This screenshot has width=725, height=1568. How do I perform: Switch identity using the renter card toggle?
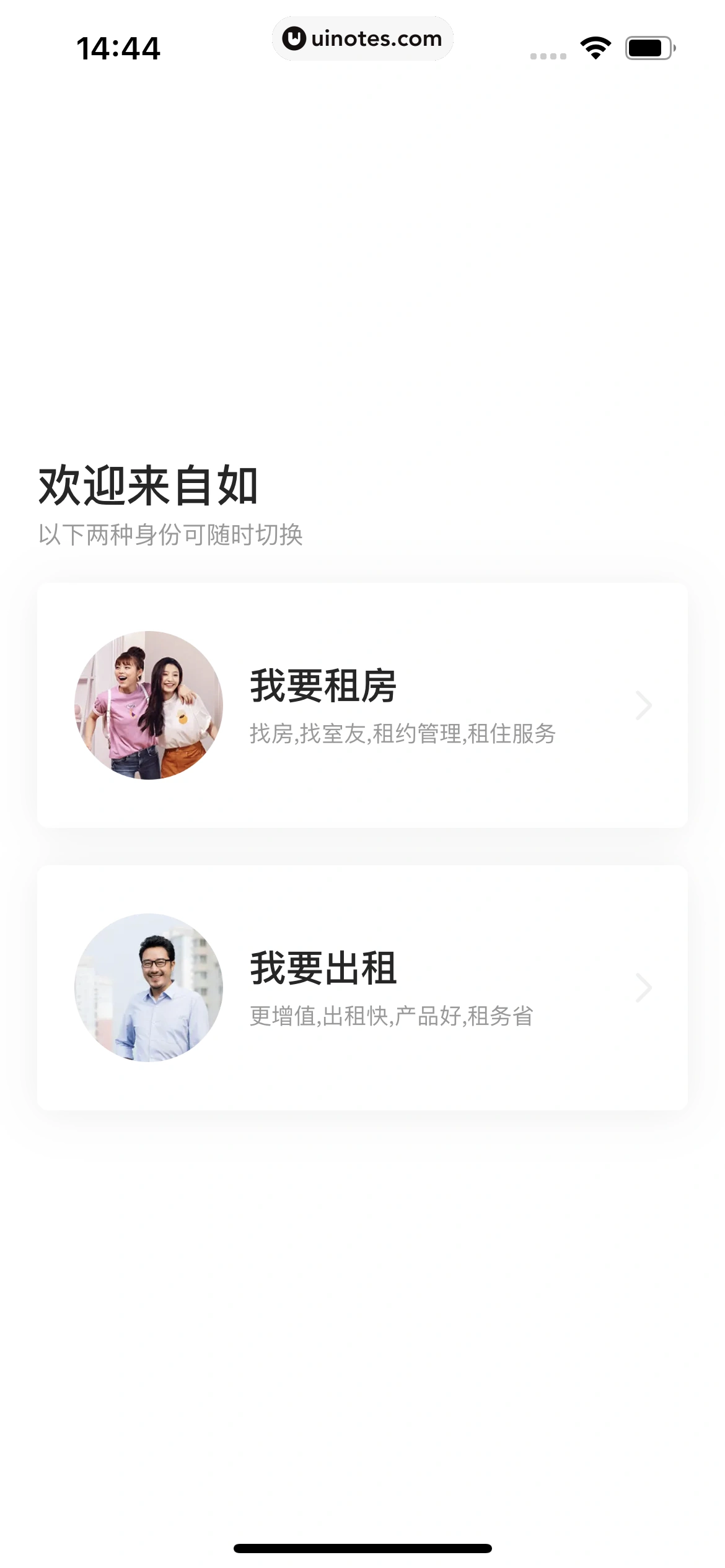pyautogui.click(x=362, y=706)
